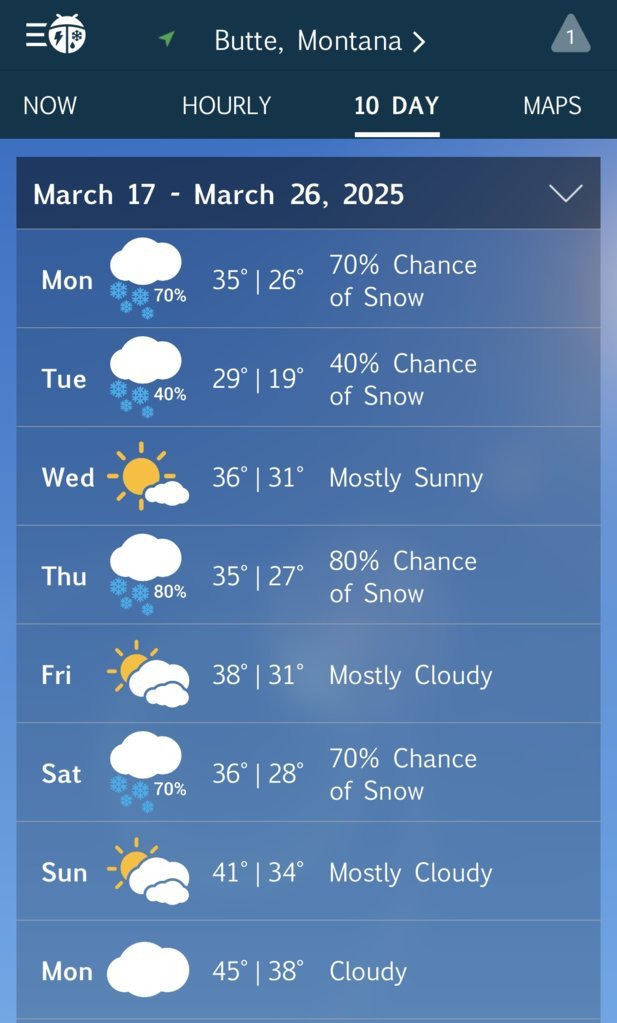Switch to the HOURLY tab
The height and width of the screenshot is (1023, 617).
(x=226, y=106)
